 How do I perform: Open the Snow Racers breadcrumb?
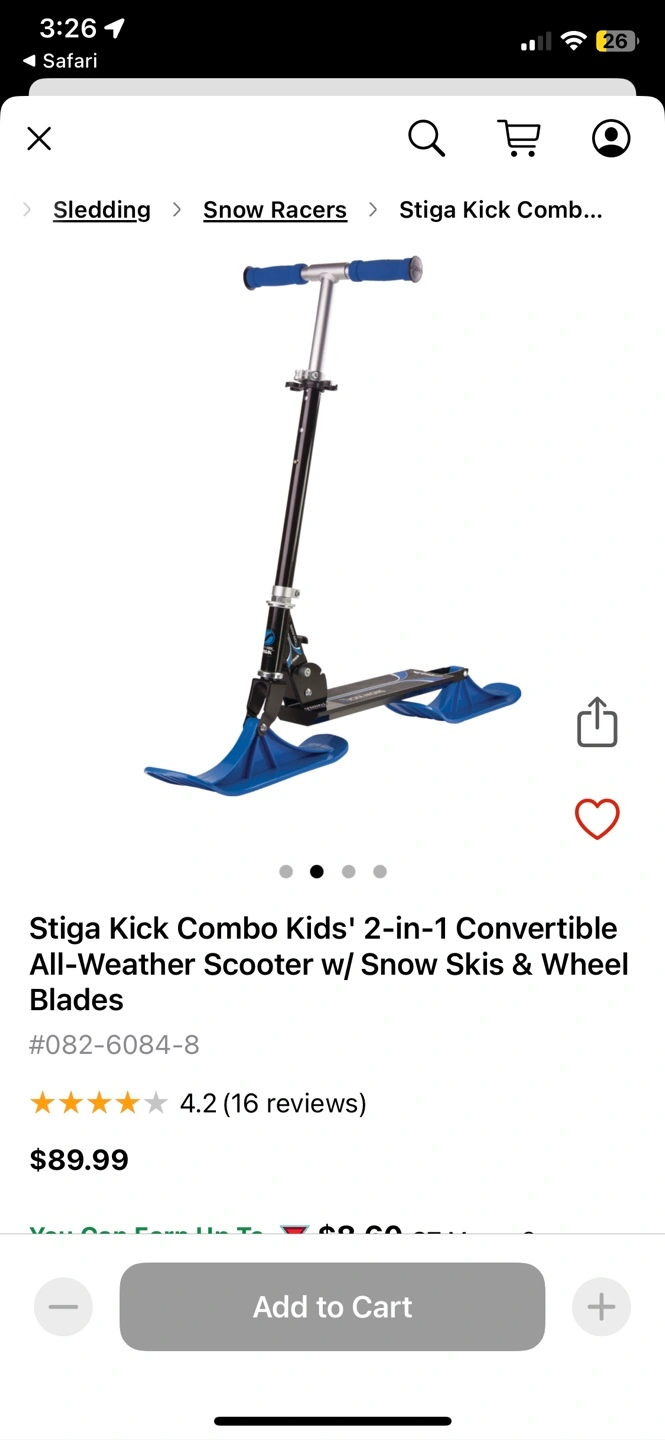click(275, 210)
